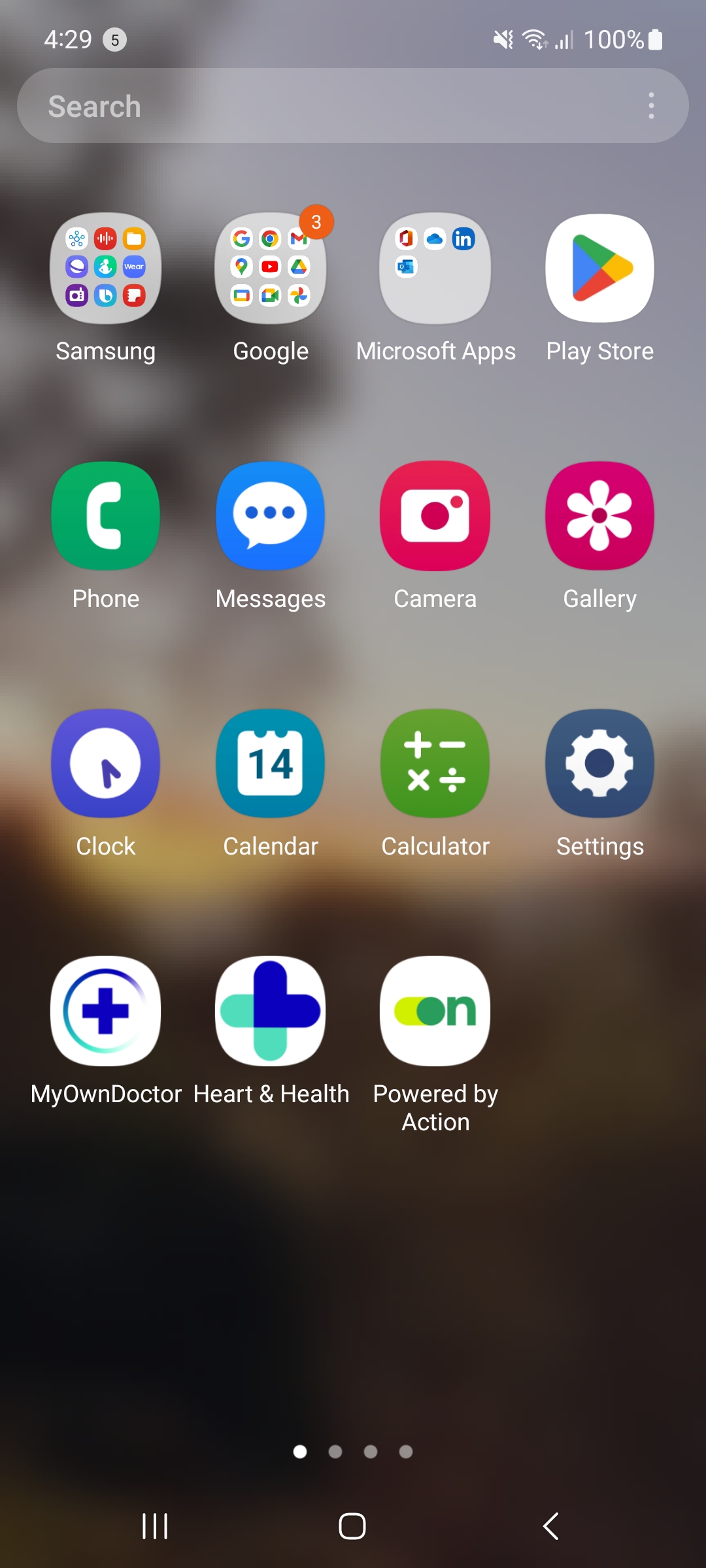706x1568 pixels.
Task: Launch the Messages app
Action: click(x=270, y=515)
